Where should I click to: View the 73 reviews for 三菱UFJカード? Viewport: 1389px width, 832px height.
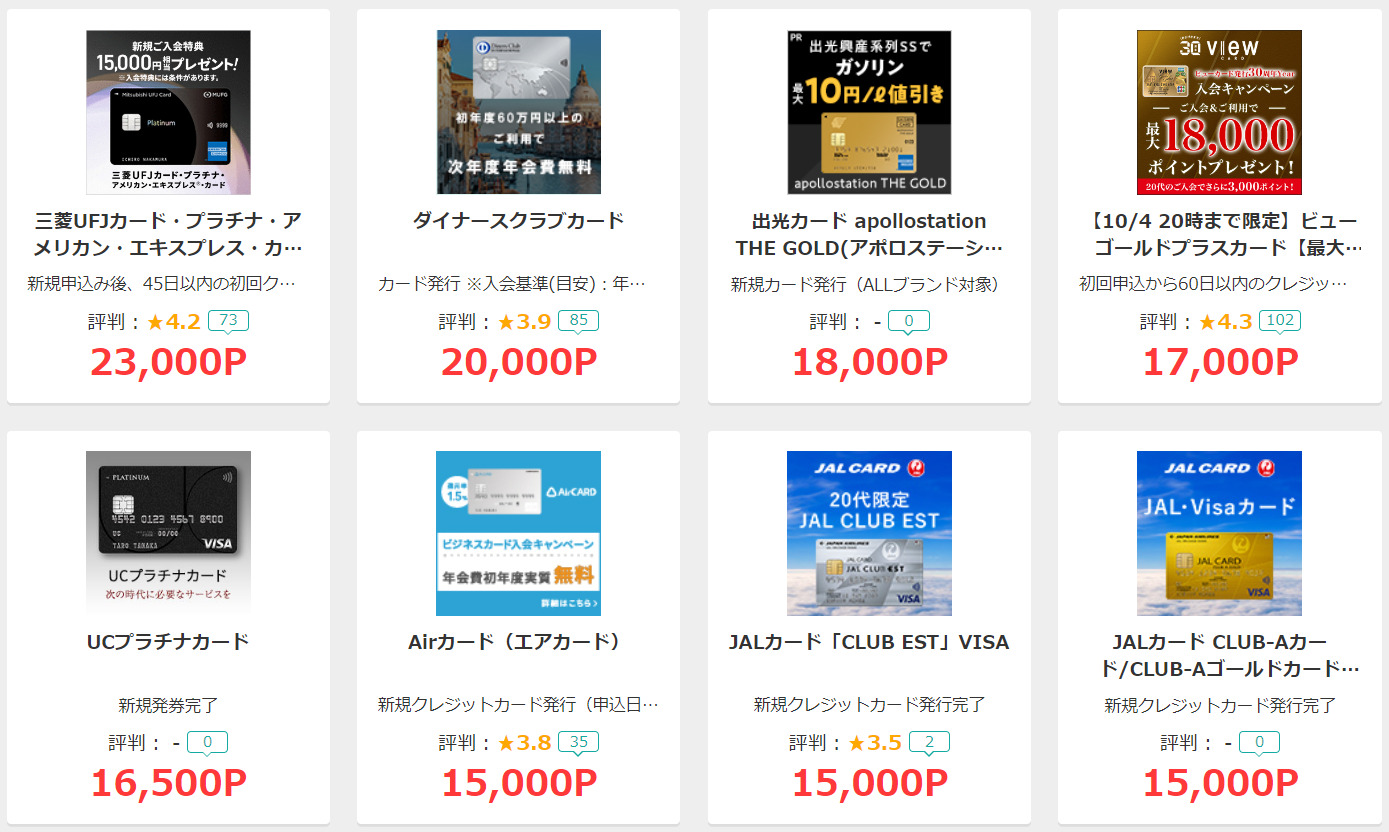click(x=228, y=321)
